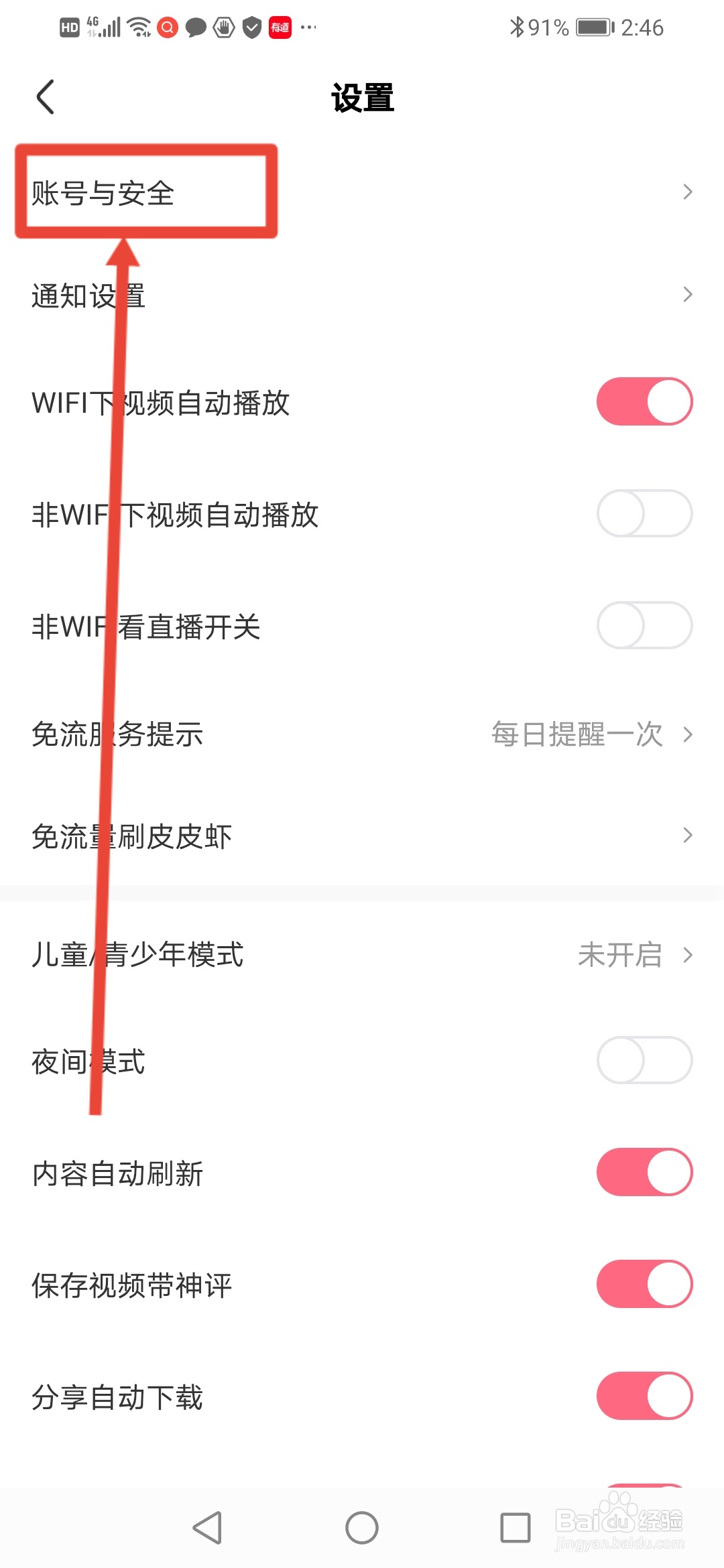
Task: Disable 保存视频带神评
Action: click(x=644, y=1285)
